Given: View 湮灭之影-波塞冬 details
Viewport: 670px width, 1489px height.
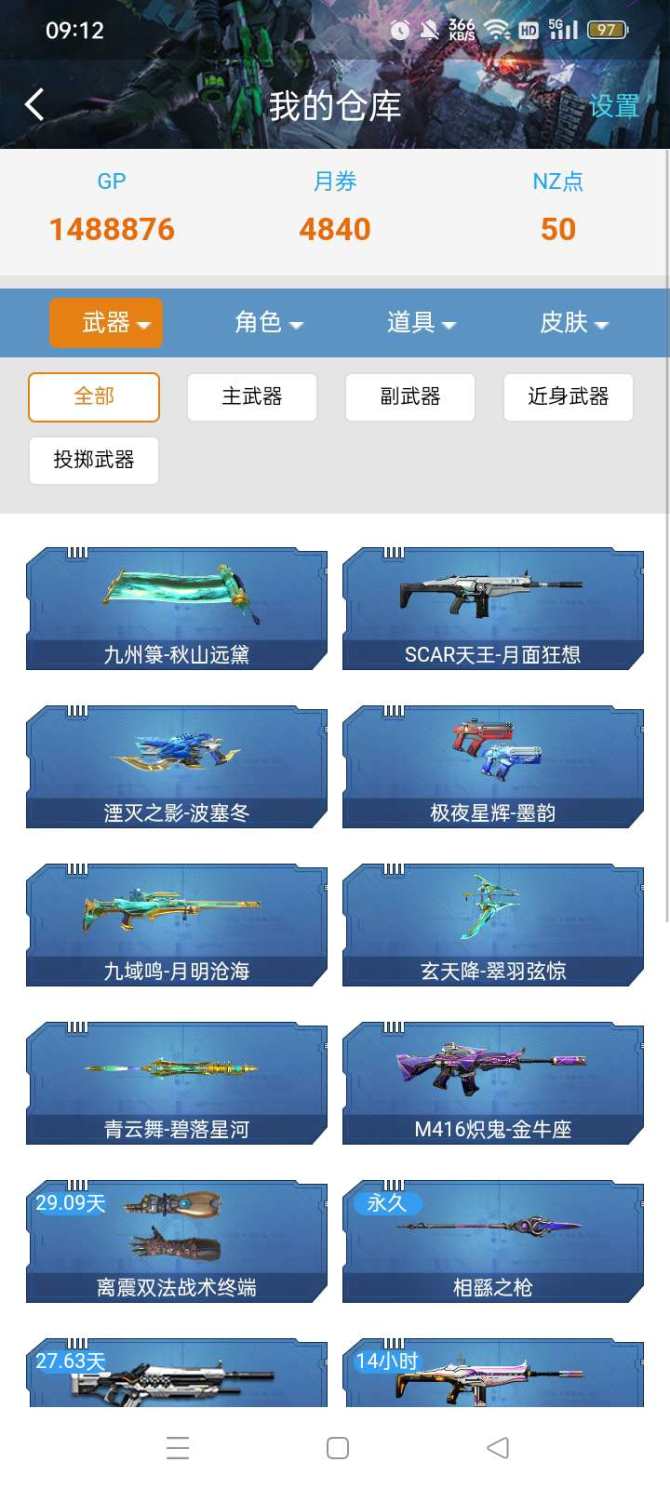Looking at the screenshot, I should (177, 767).
